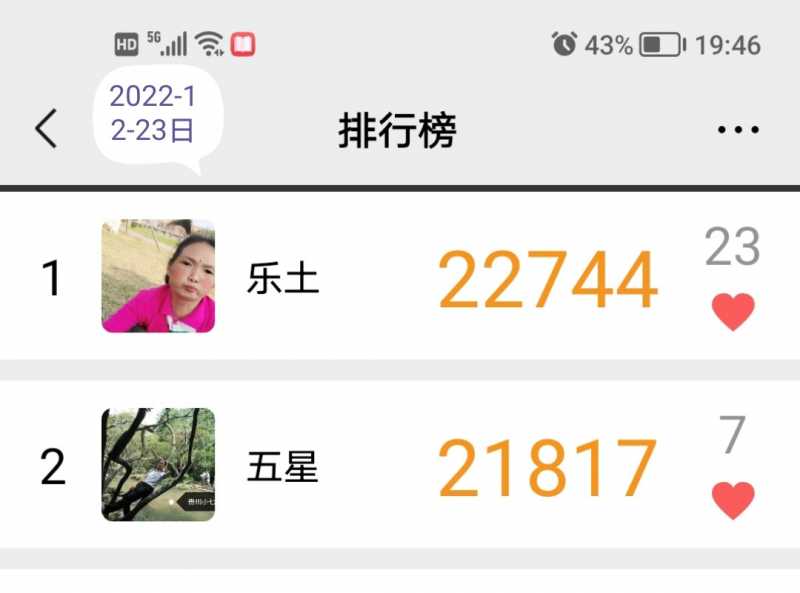View 乐土's profile photo

[158, 276]
